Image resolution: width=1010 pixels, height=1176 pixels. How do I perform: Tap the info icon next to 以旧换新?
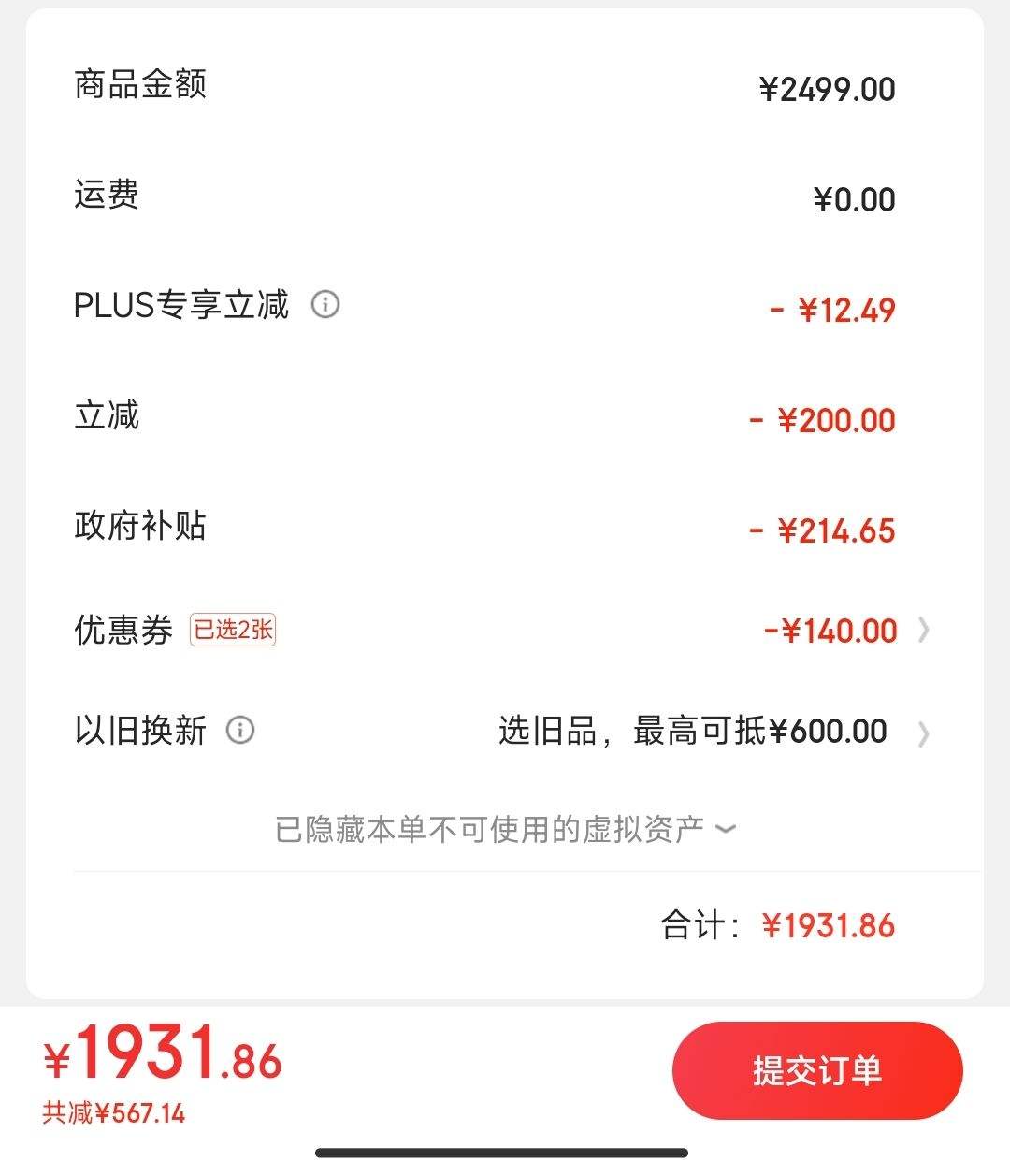click(241, 732)
